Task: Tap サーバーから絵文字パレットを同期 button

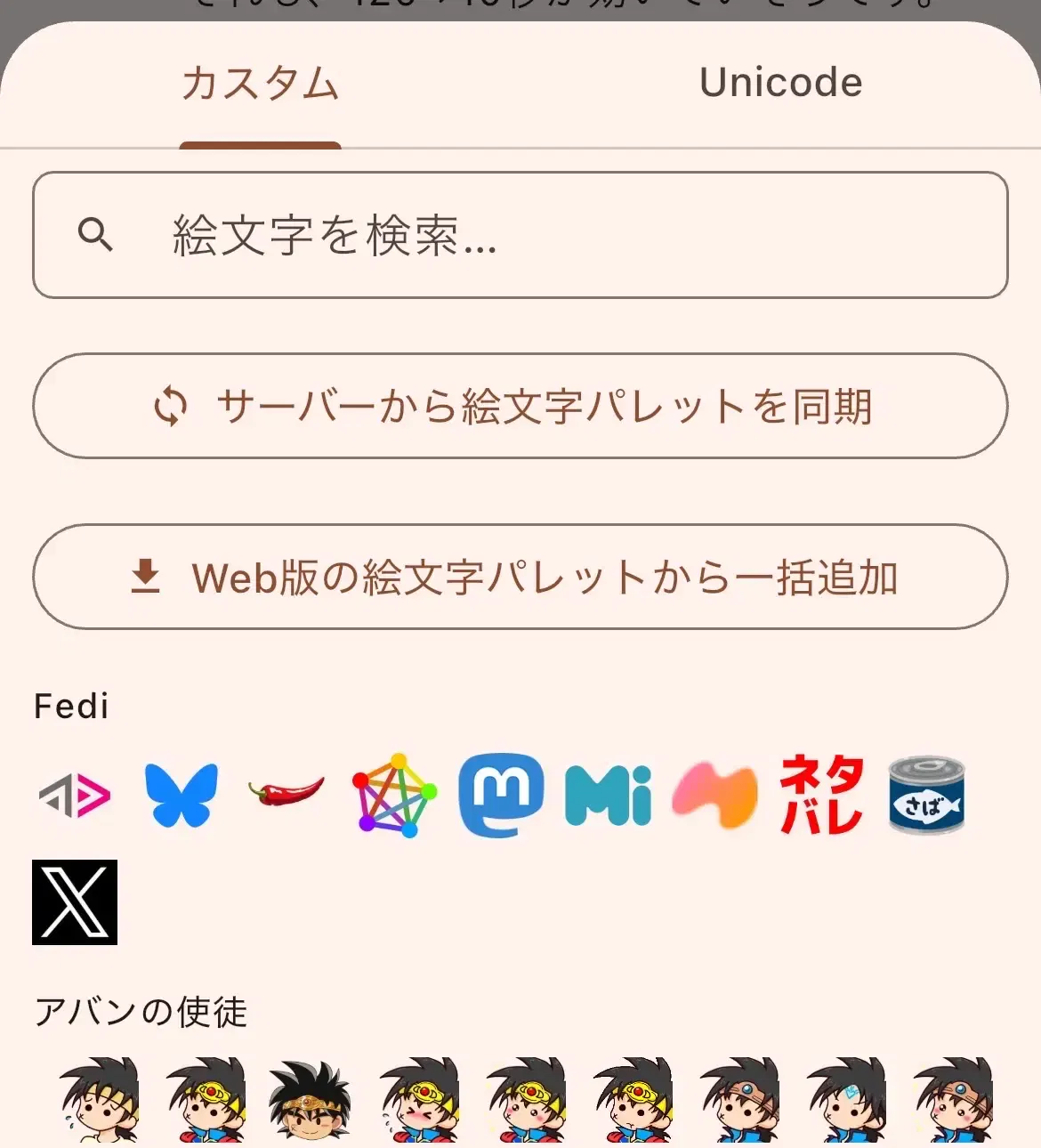Action: click(x=520, y=406)
